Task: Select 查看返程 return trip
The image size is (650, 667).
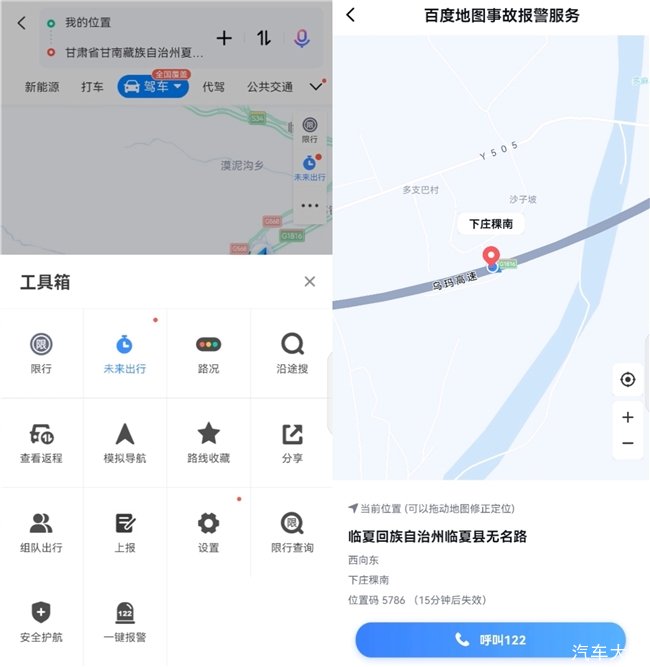Action: 41,441
